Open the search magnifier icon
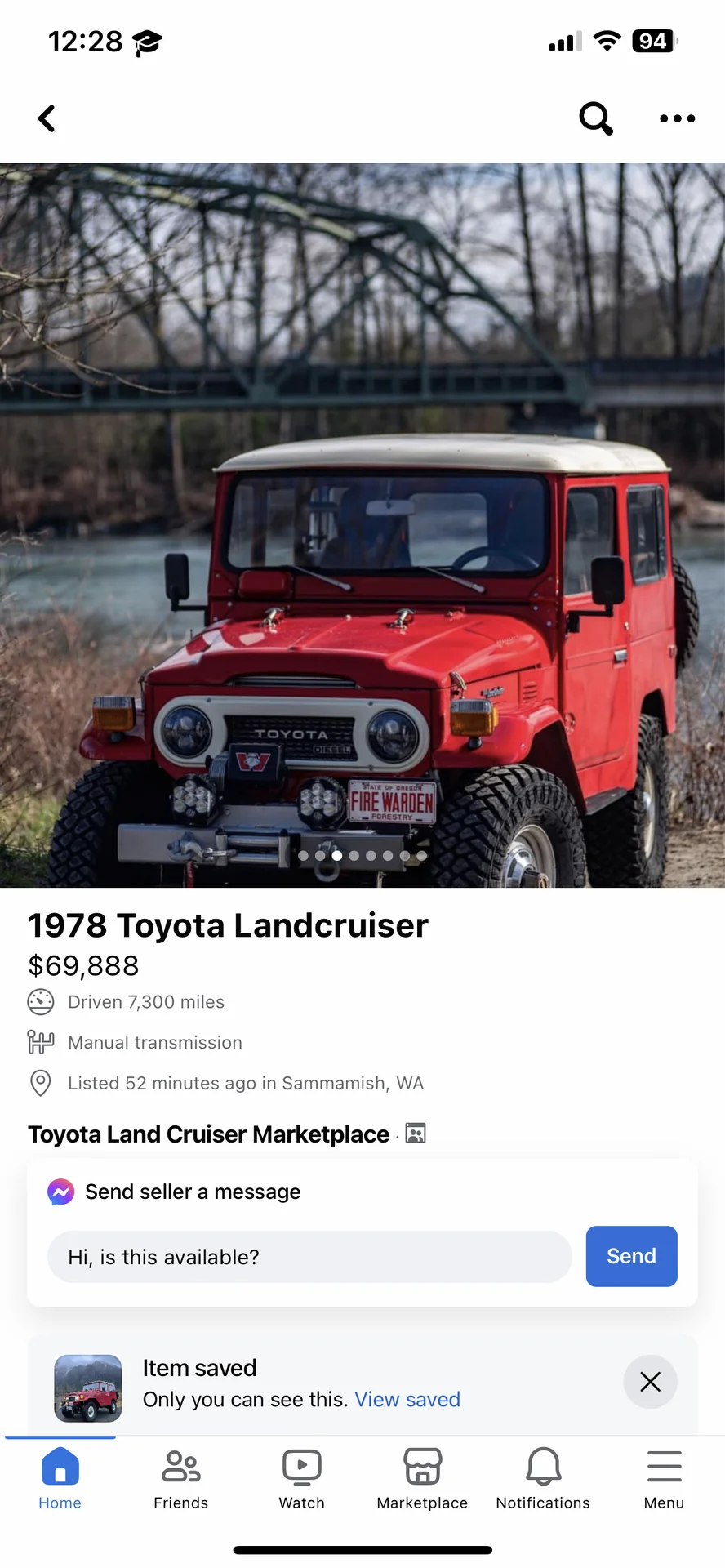The image size is (725, 1568). (596, 118)
